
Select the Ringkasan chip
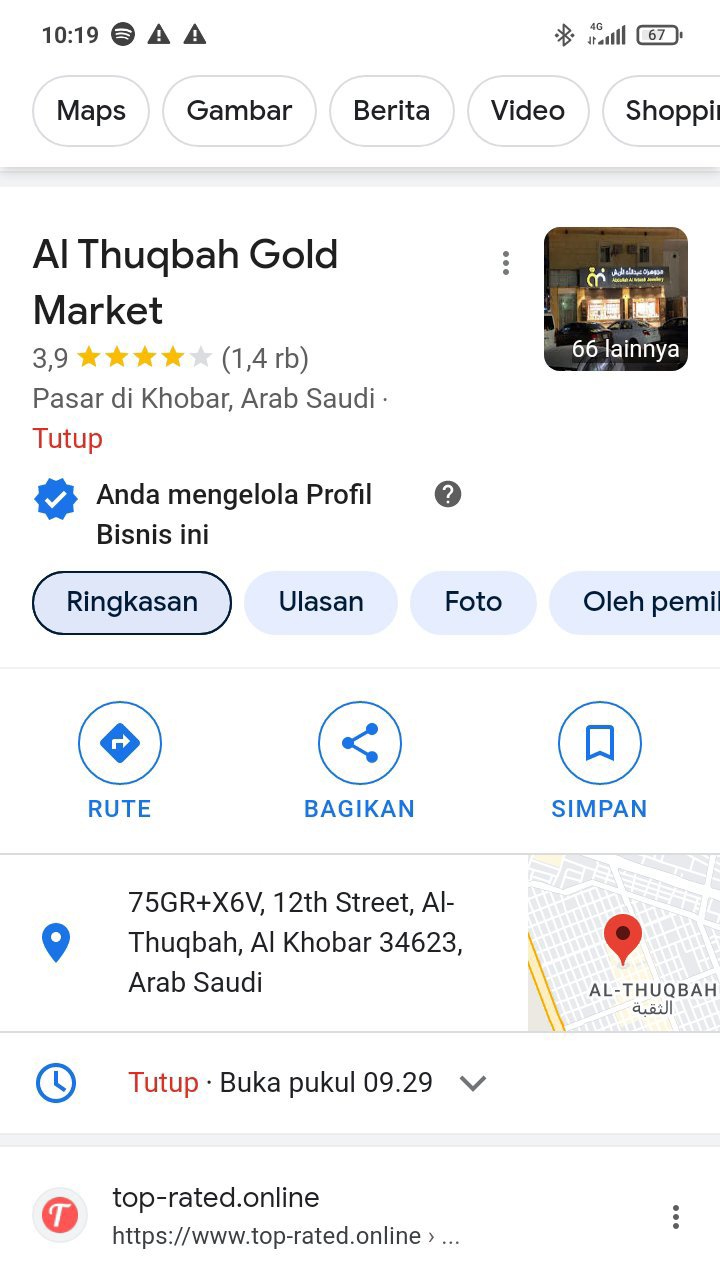click(132, 602)
